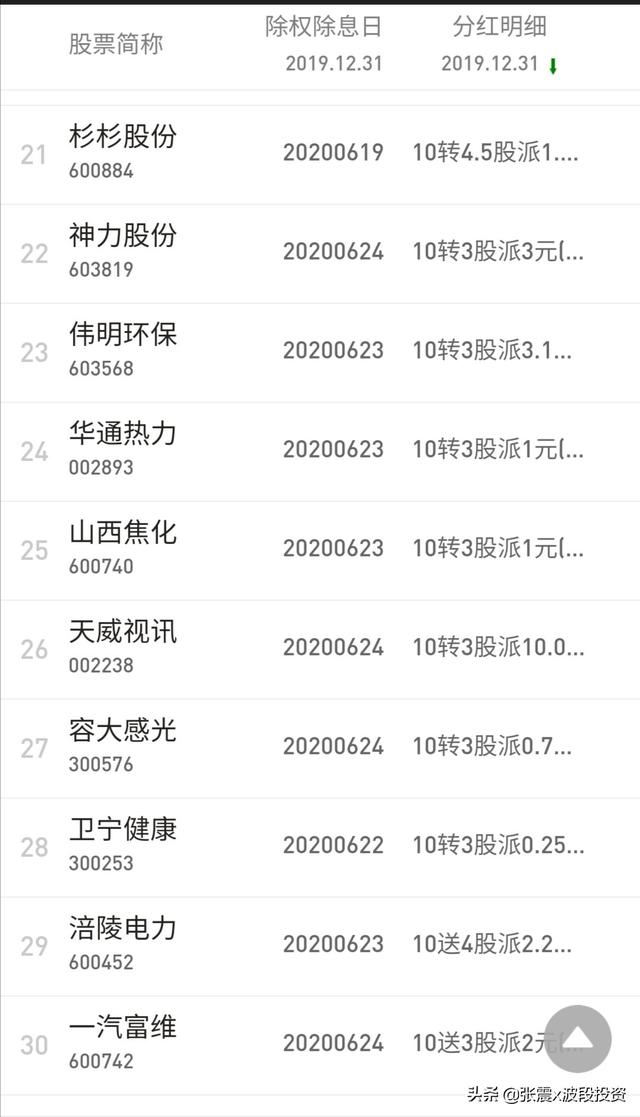
Task: Tap the back-to-top arrow button
Action: coord(578,1039)
